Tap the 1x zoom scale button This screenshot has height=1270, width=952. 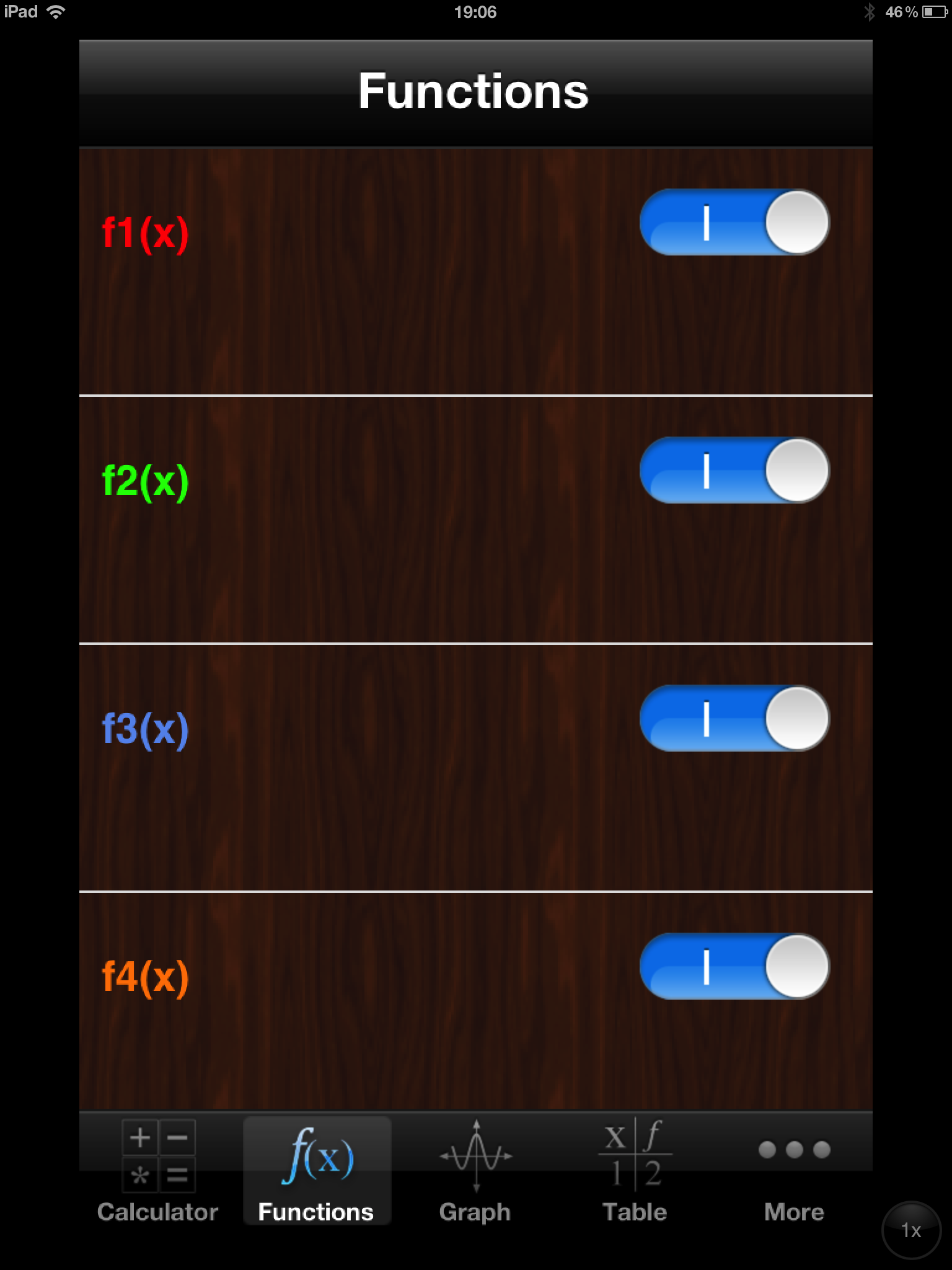click(x=910, y=1230)
